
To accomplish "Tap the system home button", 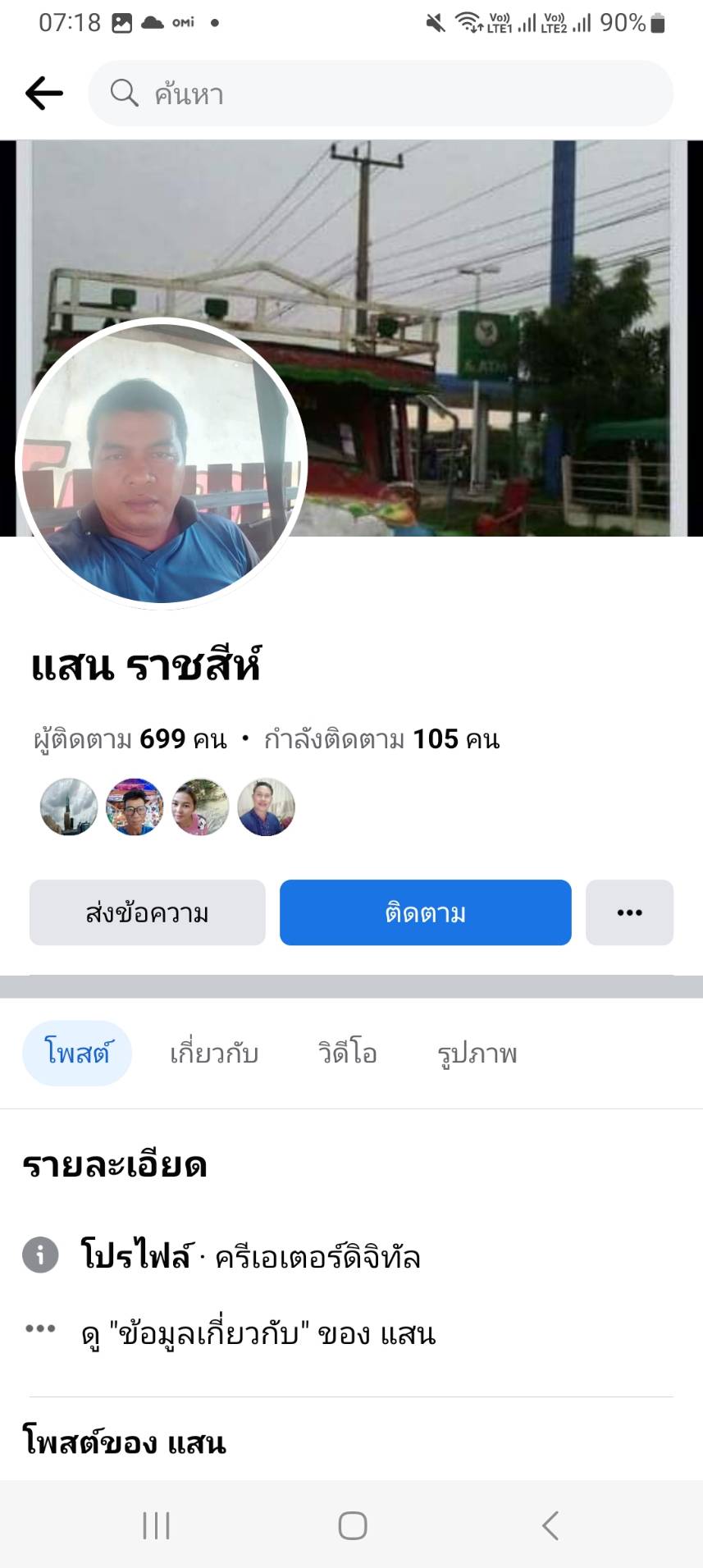I will click(x=353, y=1526).
